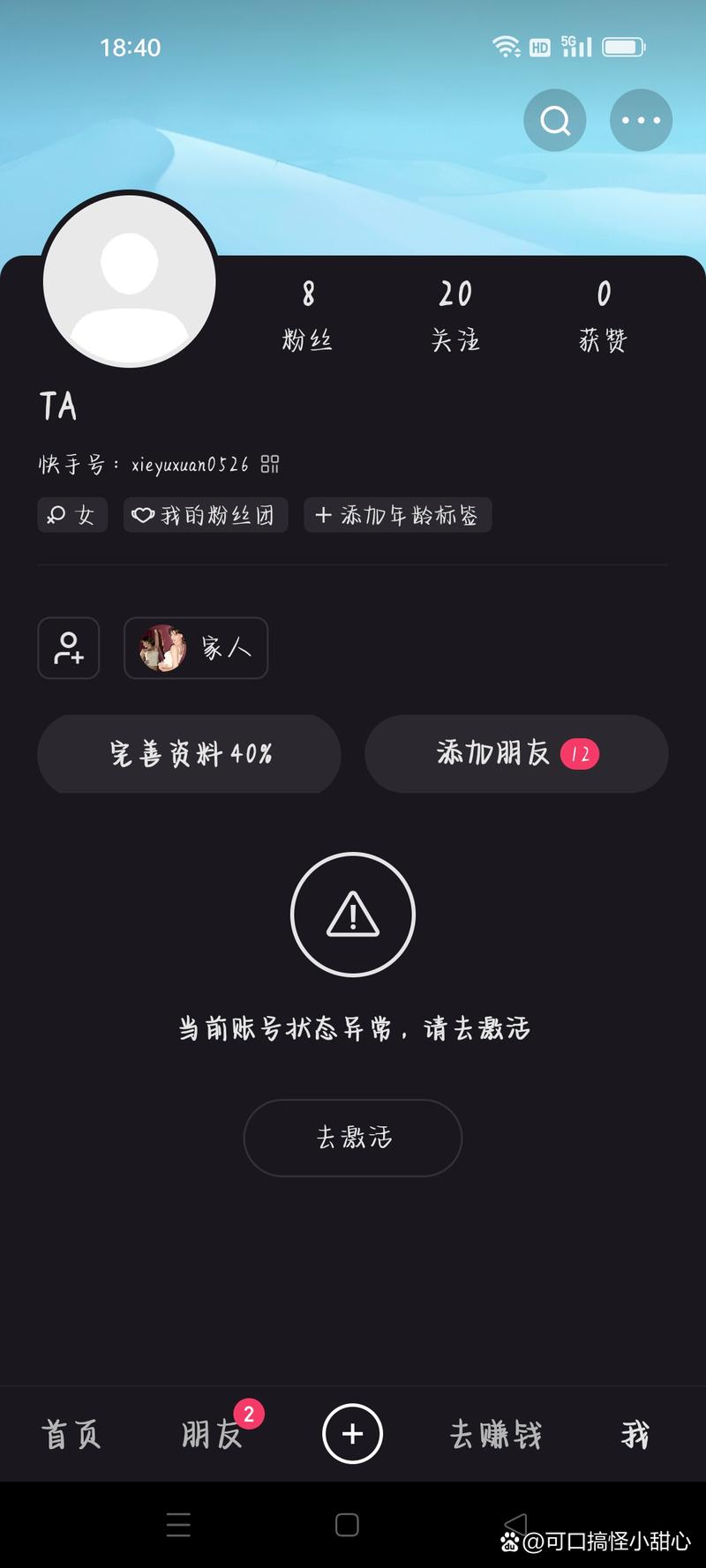Tap the magnifier icon on the female tag
Viewport: 706px width, 1568px height.
point(56,515)
